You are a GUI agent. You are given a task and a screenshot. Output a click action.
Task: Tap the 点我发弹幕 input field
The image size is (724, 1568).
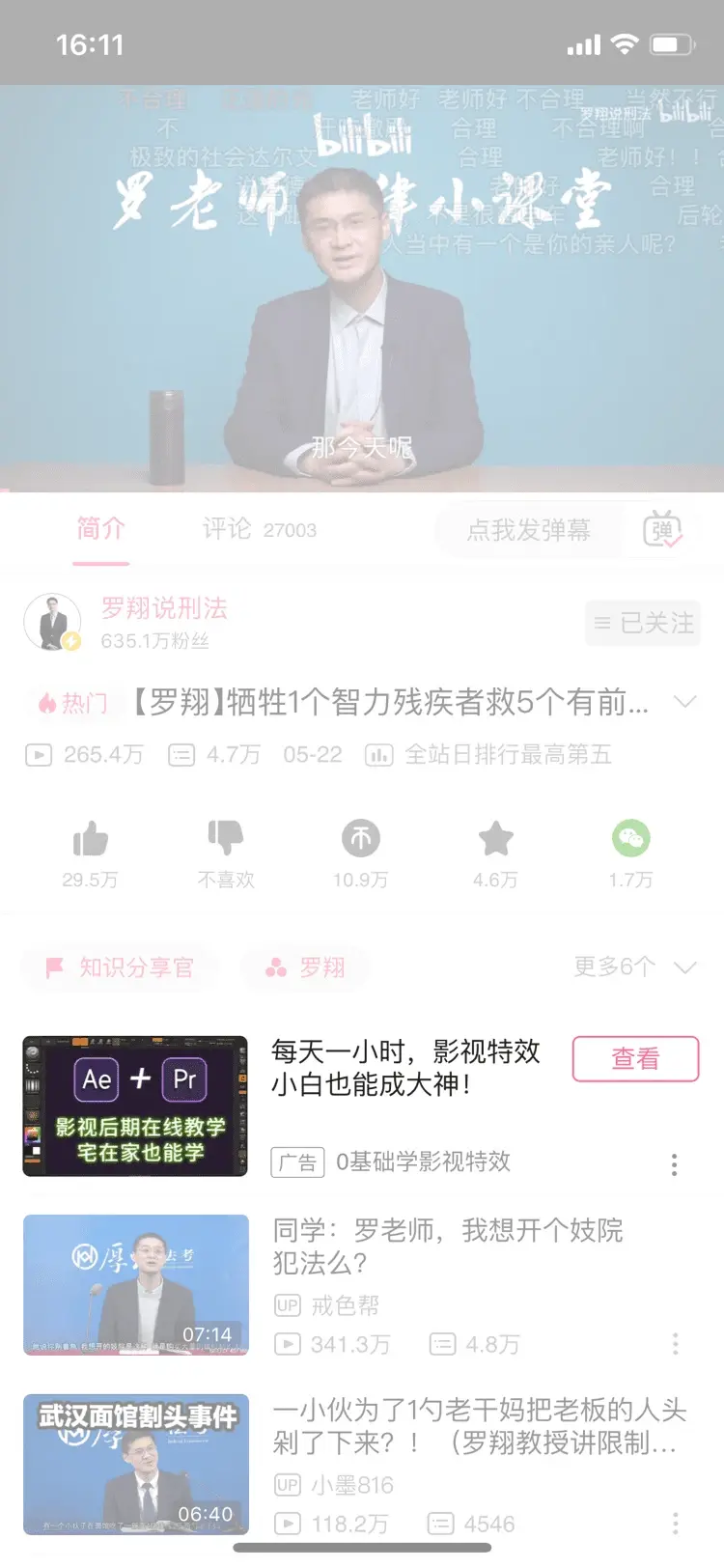[x=528, y=529]
